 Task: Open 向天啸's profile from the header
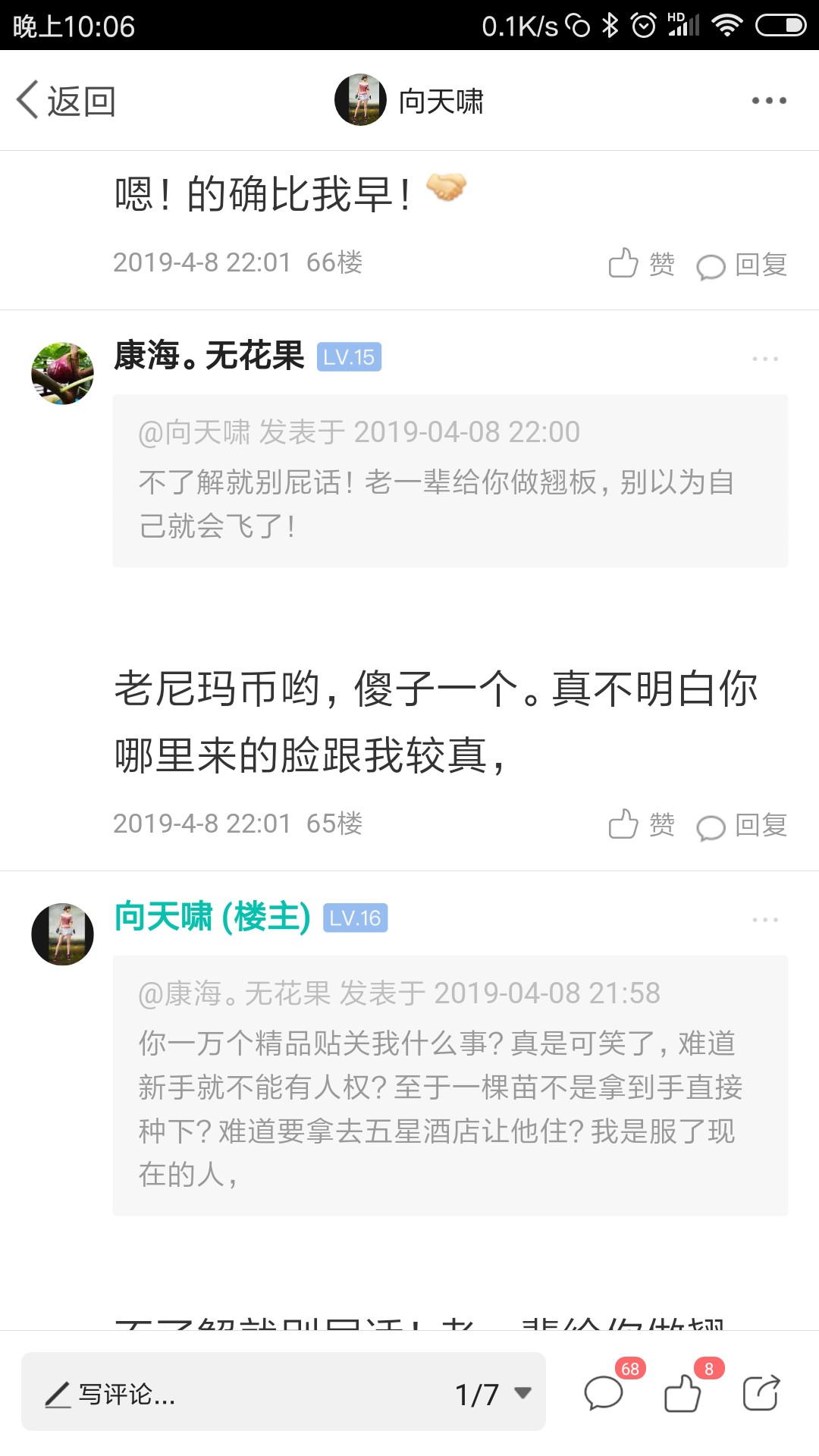coord(409,100)
